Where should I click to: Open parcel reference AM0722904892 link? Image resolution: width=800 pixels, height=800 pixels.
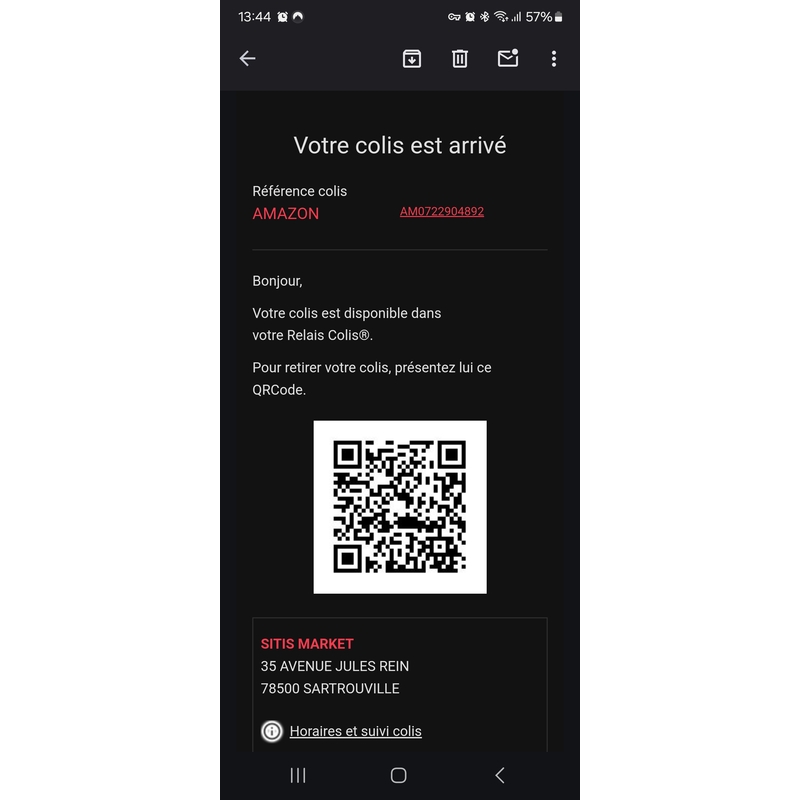pos(441,212)
